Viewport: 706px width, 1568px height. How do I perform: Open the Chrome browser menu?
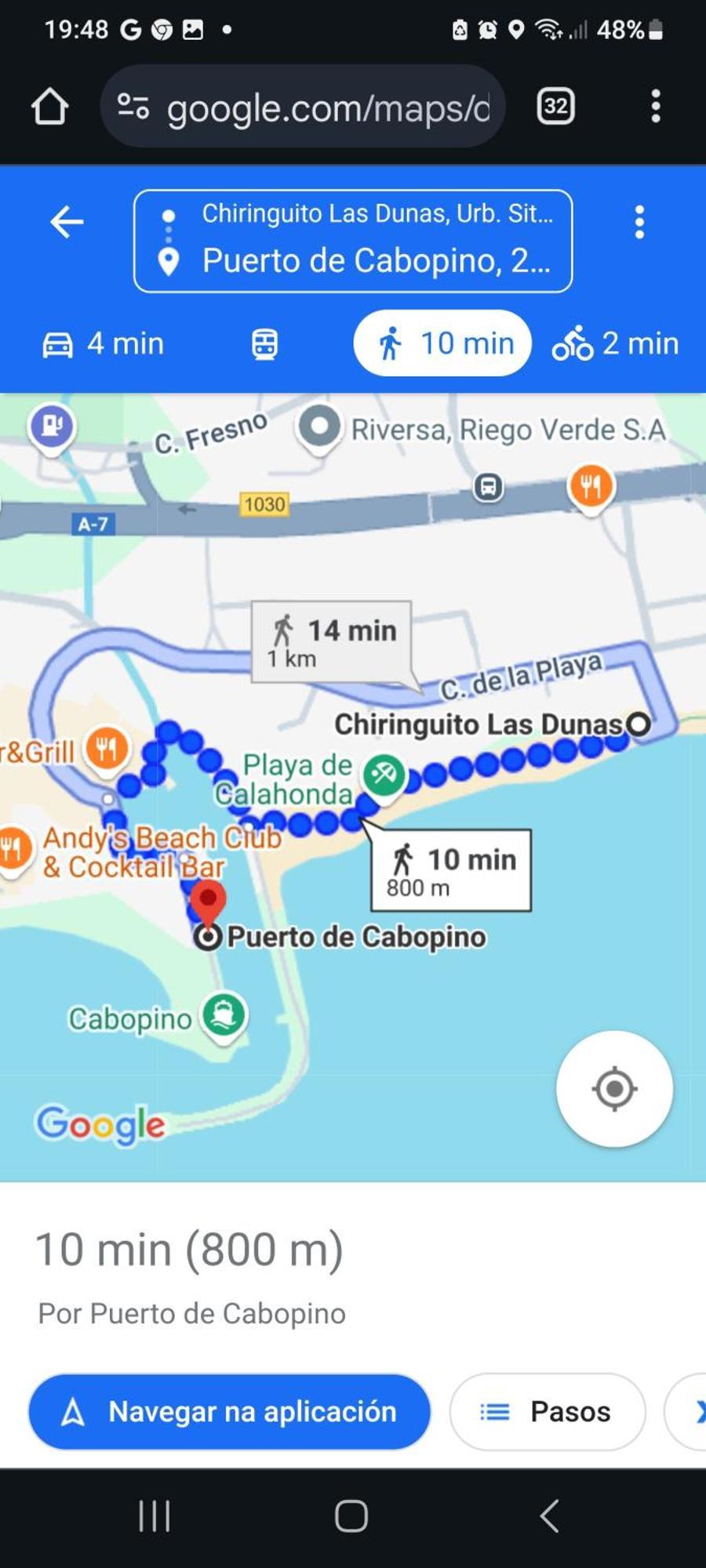tap(656, 106)
